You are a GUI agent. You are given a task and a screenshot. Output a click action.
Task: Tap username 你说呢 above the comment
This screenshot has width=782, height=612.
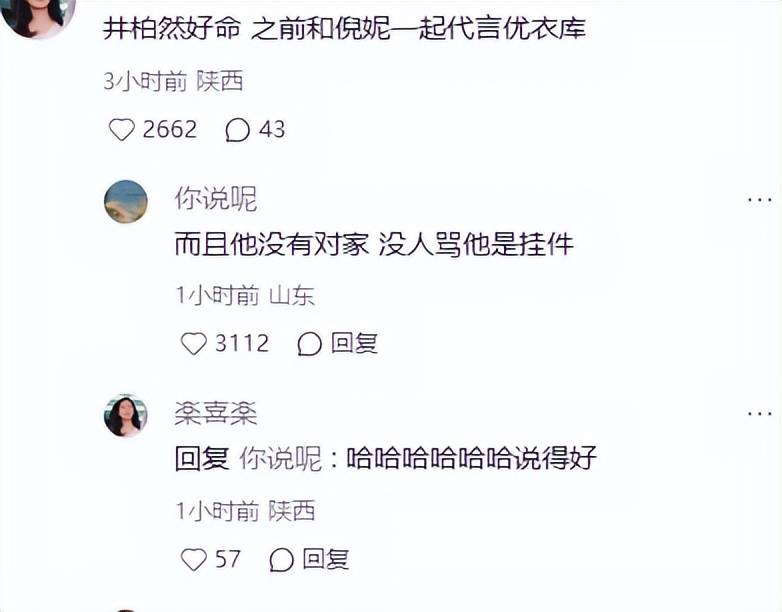[216, 199]
